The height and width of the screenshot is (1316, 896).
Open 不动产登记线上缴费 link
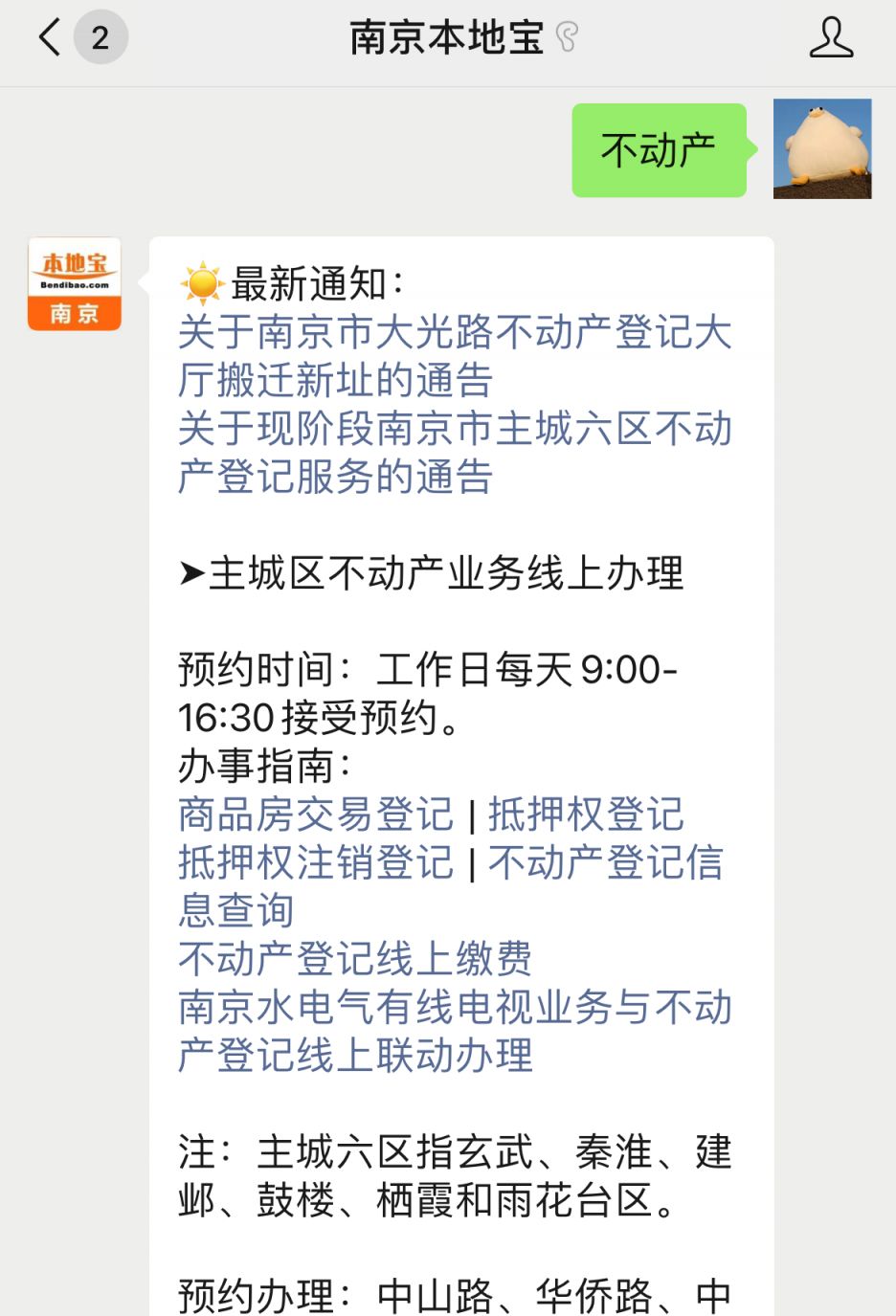(355, 958)
